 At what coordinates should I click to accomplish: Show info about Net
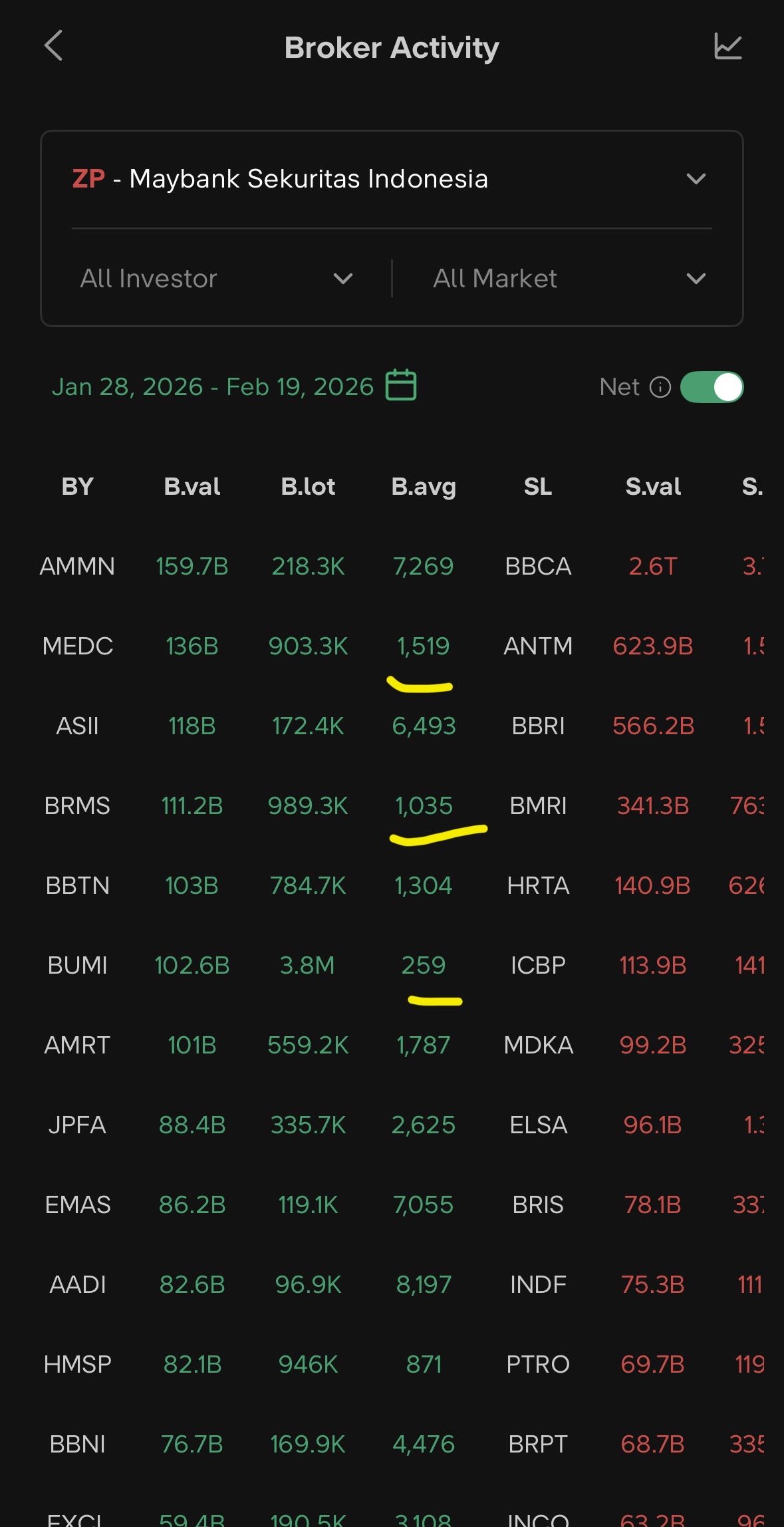click(660, 387)
